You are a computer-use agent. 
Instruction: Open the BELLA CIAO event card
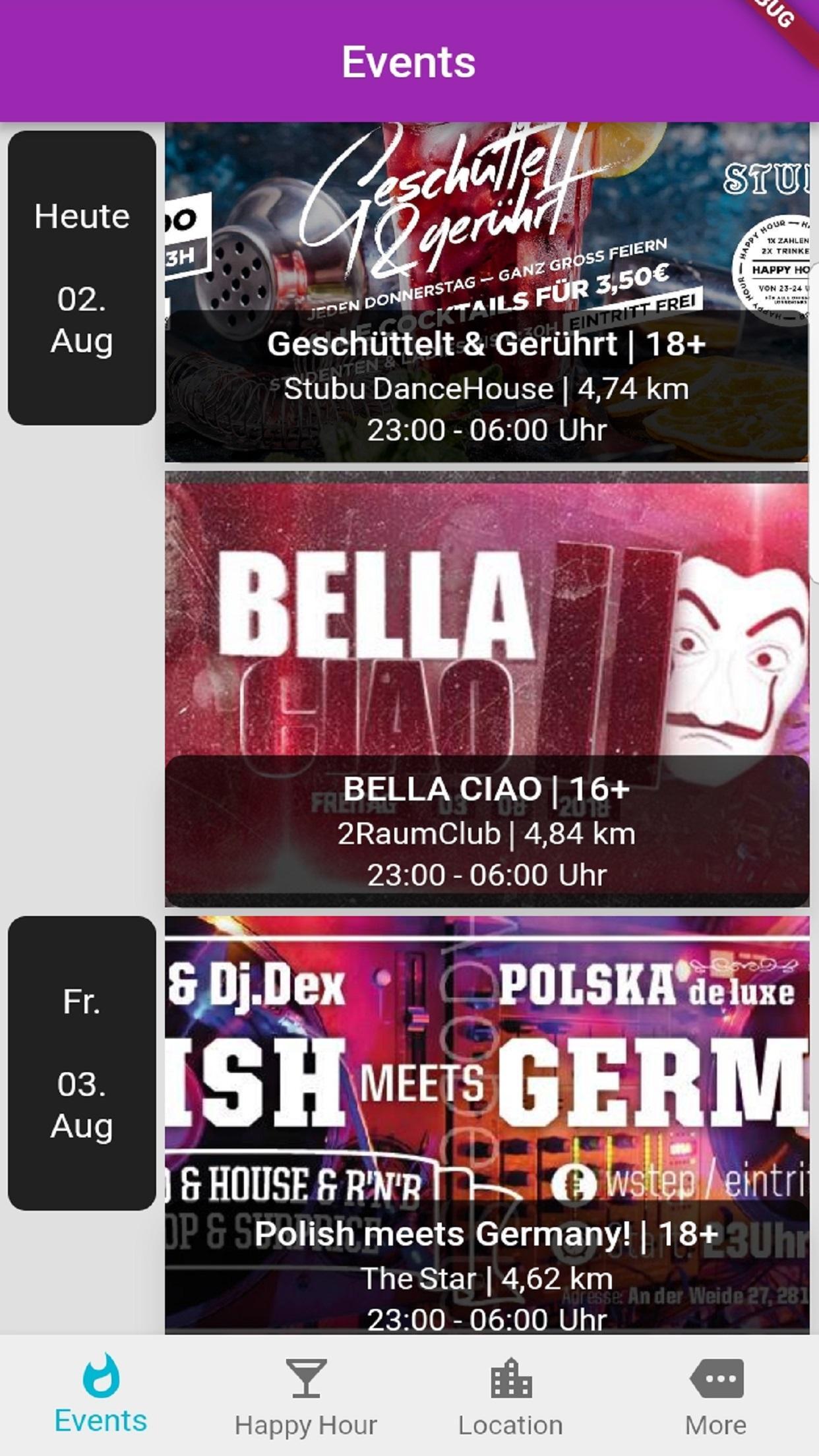pyautogui.click(x=487, y=689)
